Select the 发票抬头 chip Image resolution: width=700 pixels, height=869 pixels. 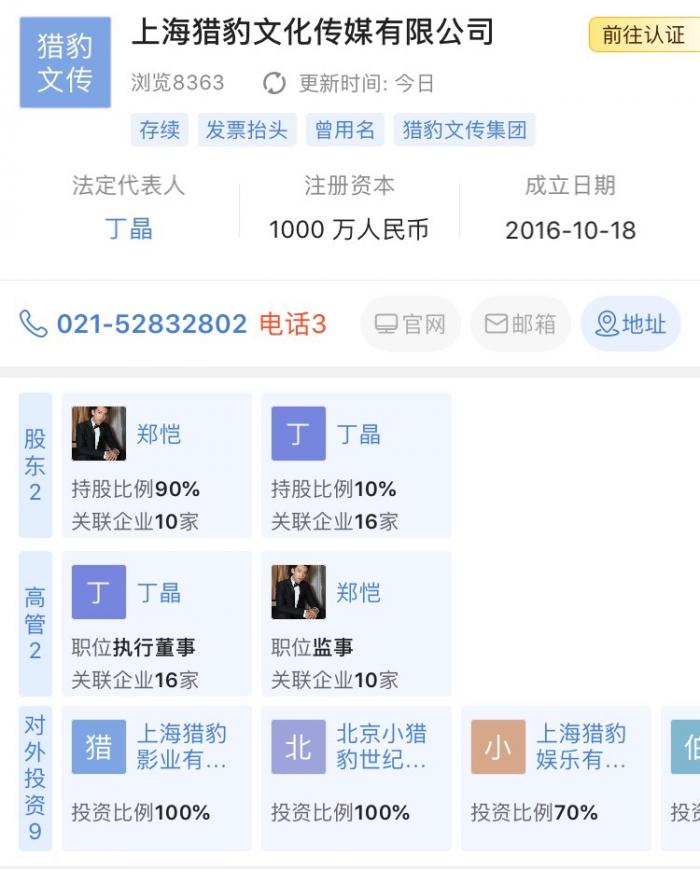246,130
